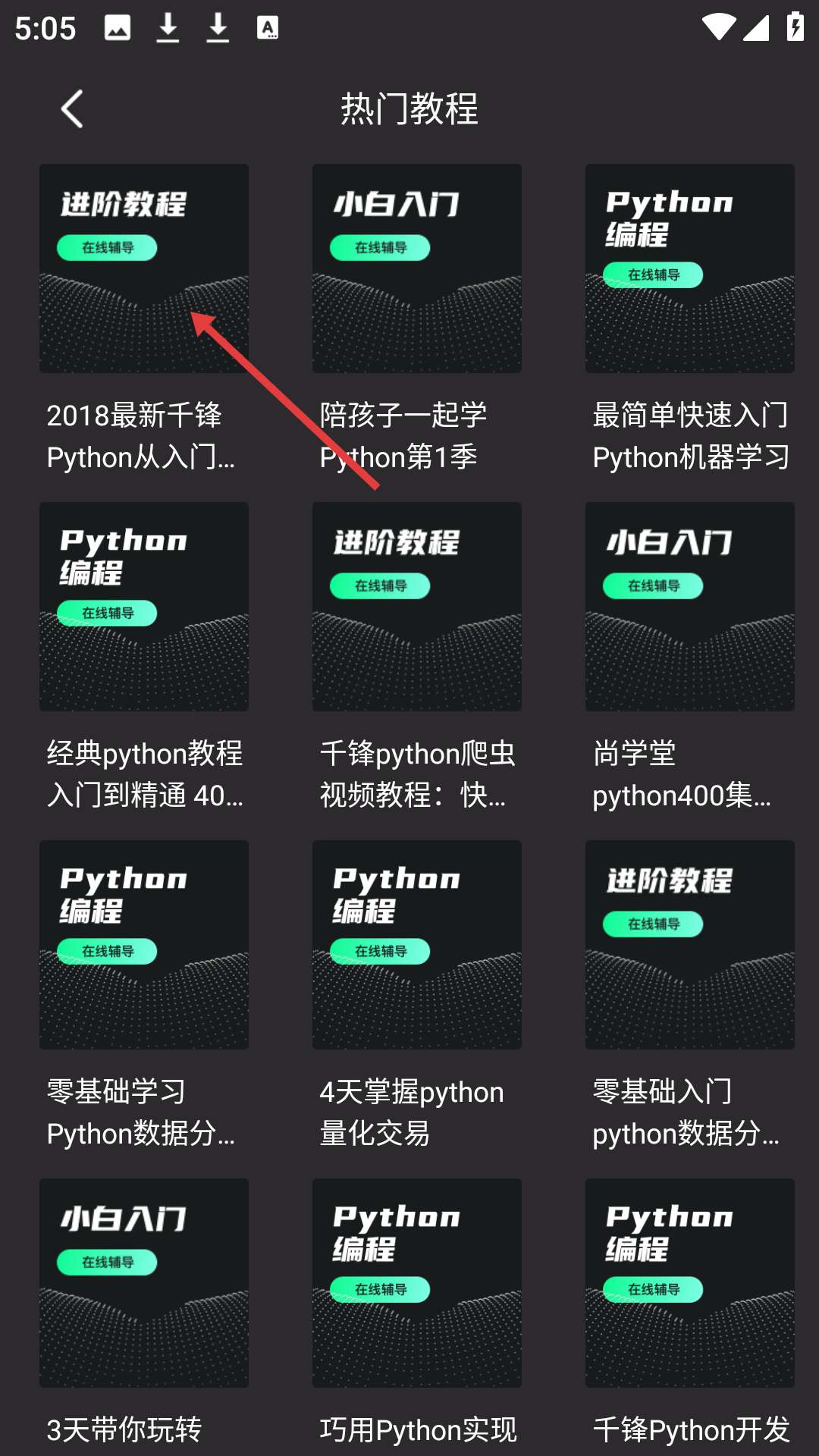Go back using the top-left arrow

pos(72,109)
